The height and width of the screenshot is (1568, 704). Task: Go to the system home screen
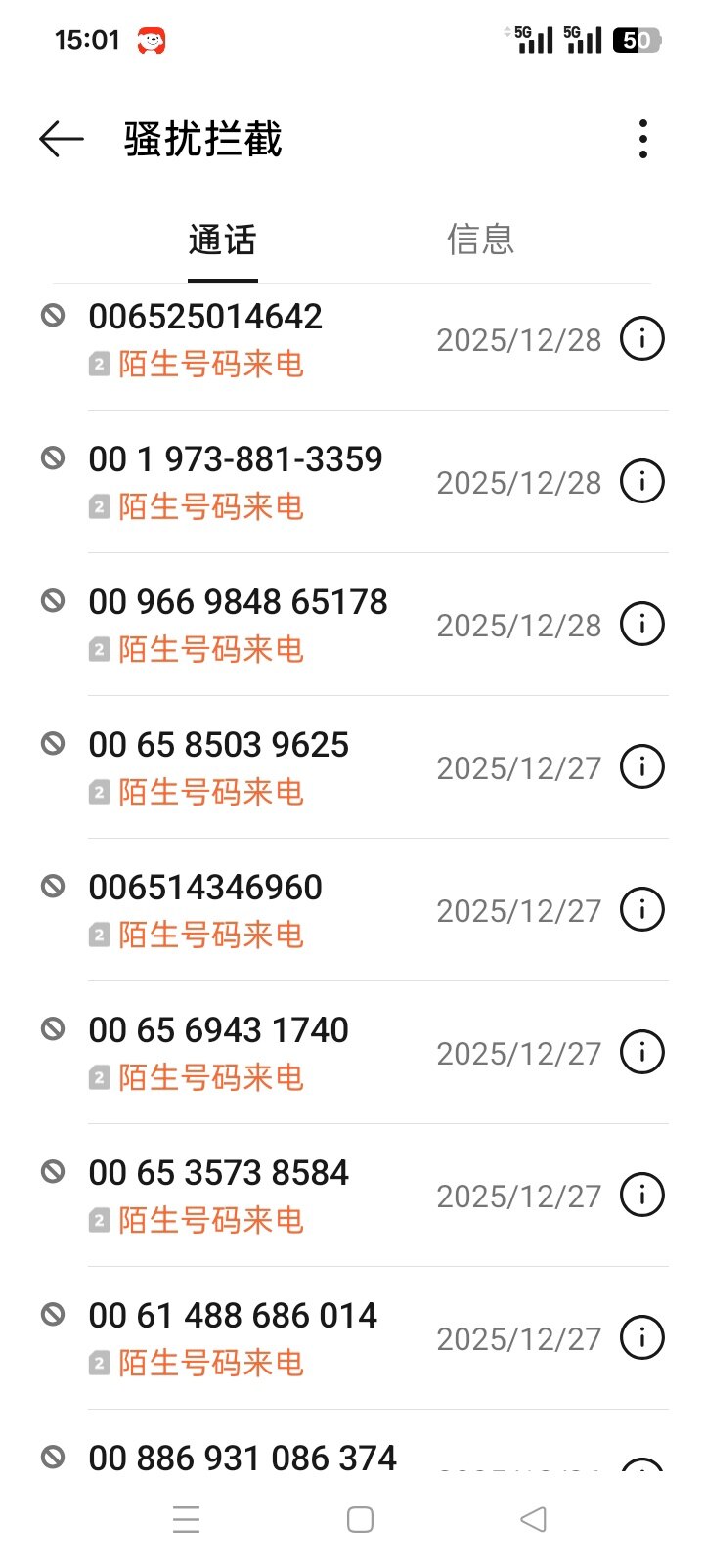click(x=360, y=1519)
